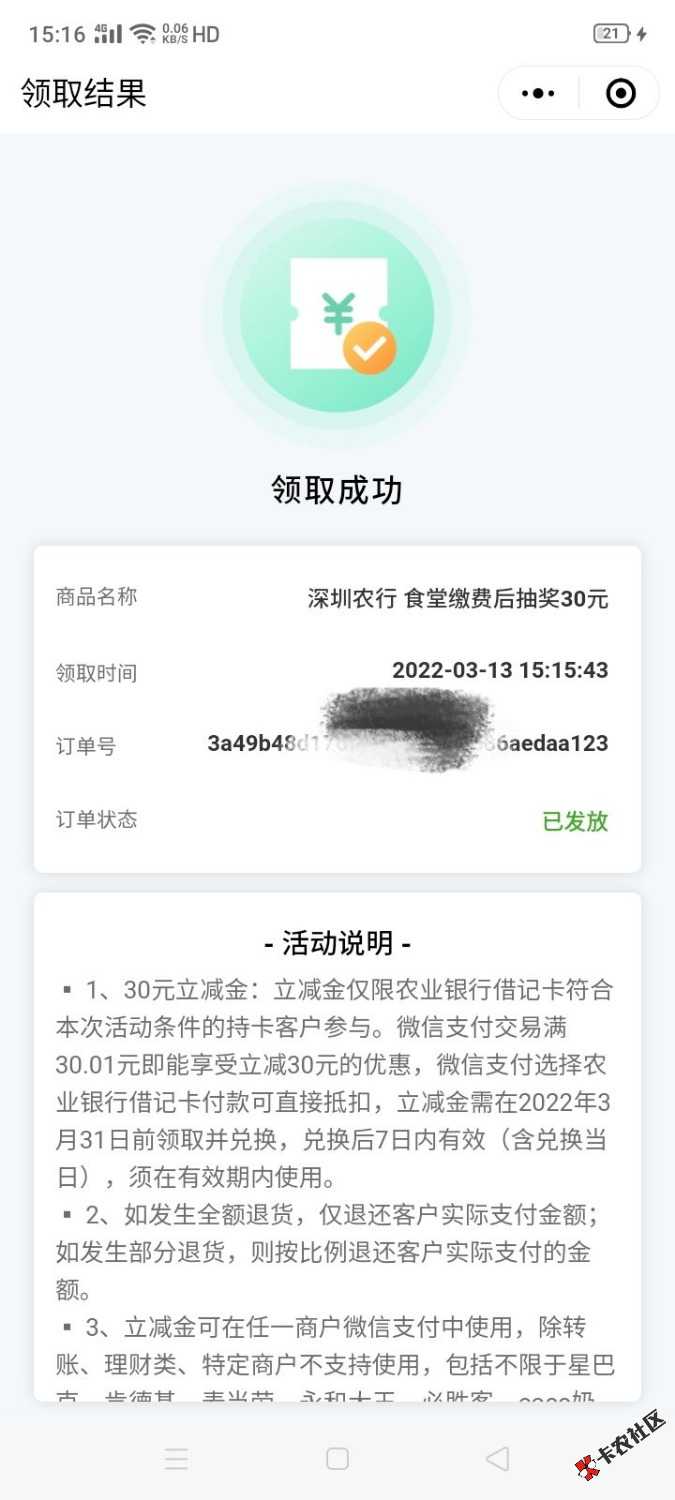
Task: Open the mini program more options menu
Action: [x=538, y=94]
